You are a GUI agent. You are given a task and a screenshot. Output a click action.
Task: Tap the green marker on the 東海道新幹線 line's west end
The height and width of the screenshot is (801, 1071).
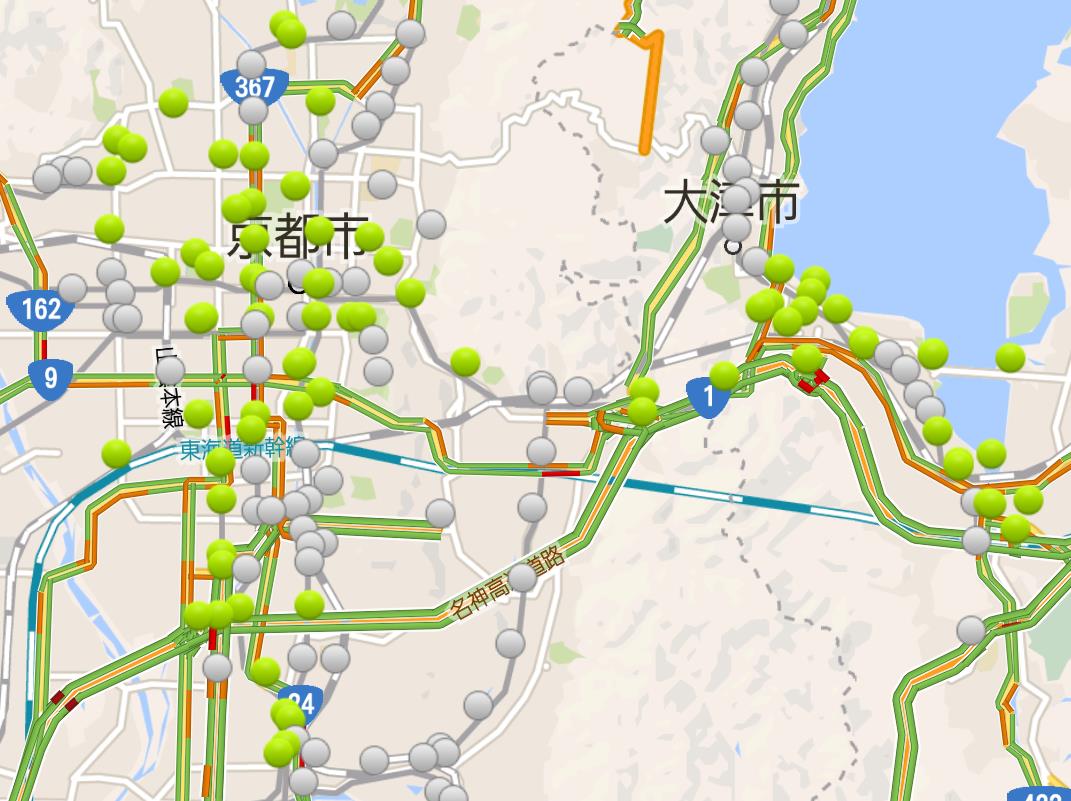click(116, 453)
